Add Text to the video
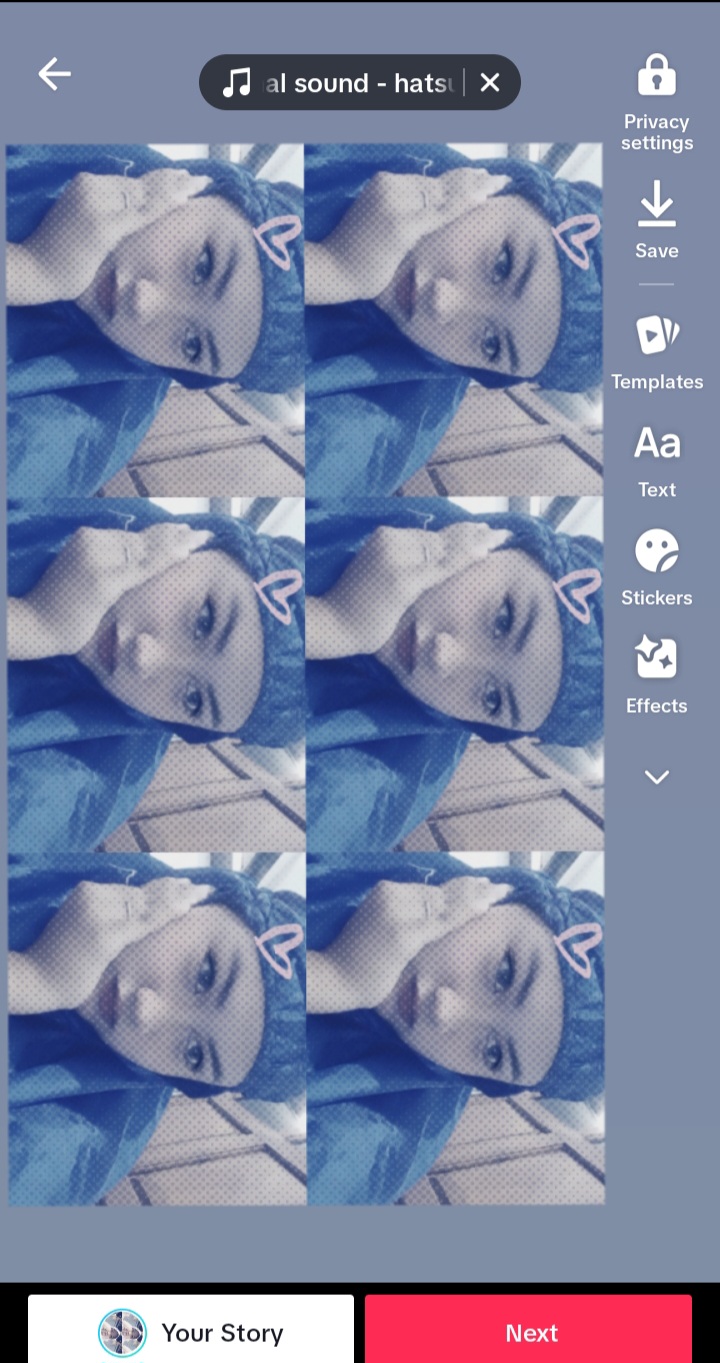The height and width of the screenshot is (1363, 720). pyautogui.click(x=656, y=459)
